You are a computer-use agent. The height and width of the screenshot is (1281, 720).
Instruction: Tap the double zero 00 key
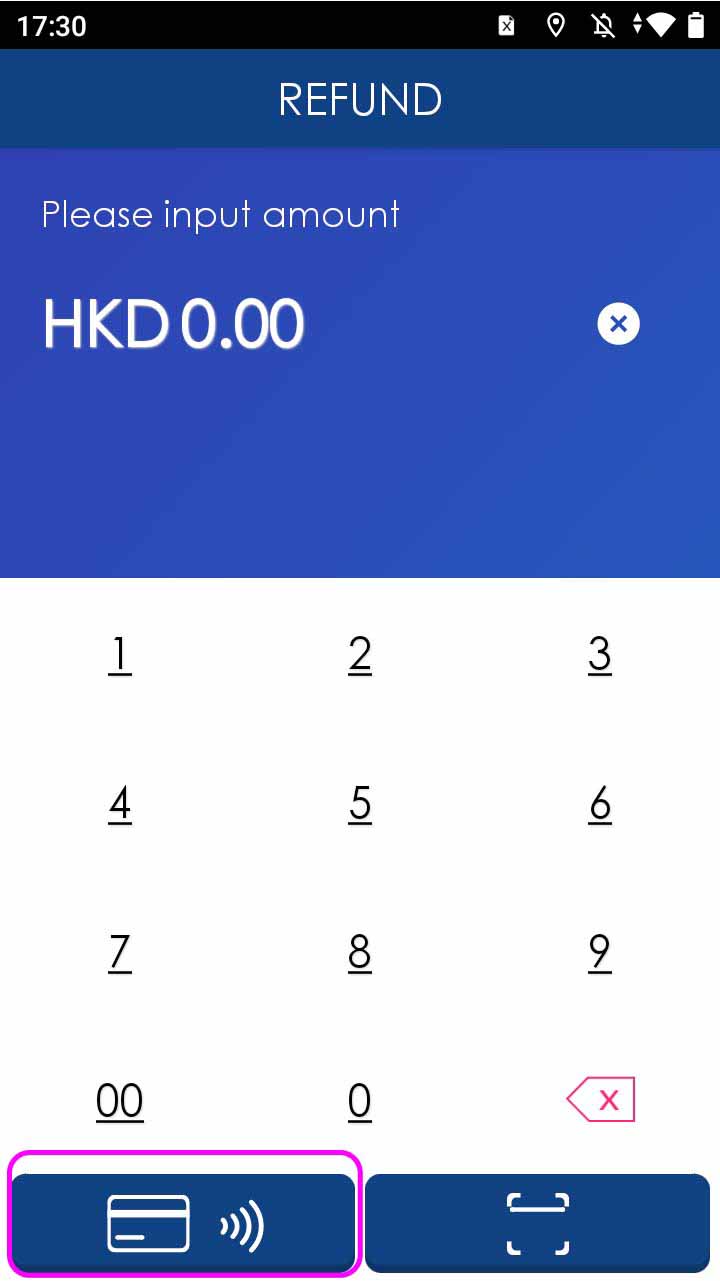[120, 1101]
